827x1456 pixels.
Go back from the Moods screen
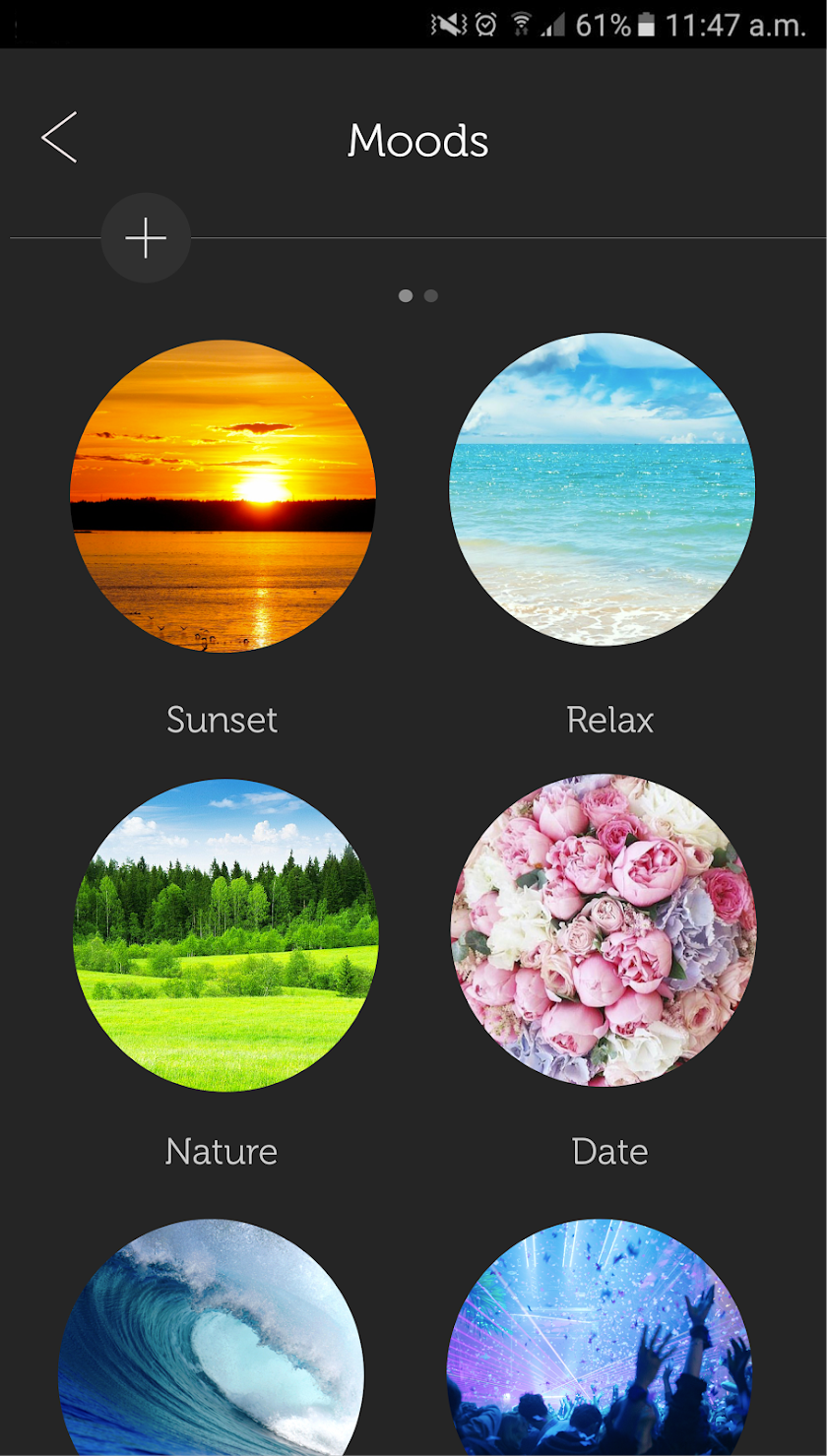pyautogui.click(x=59, y=138)
